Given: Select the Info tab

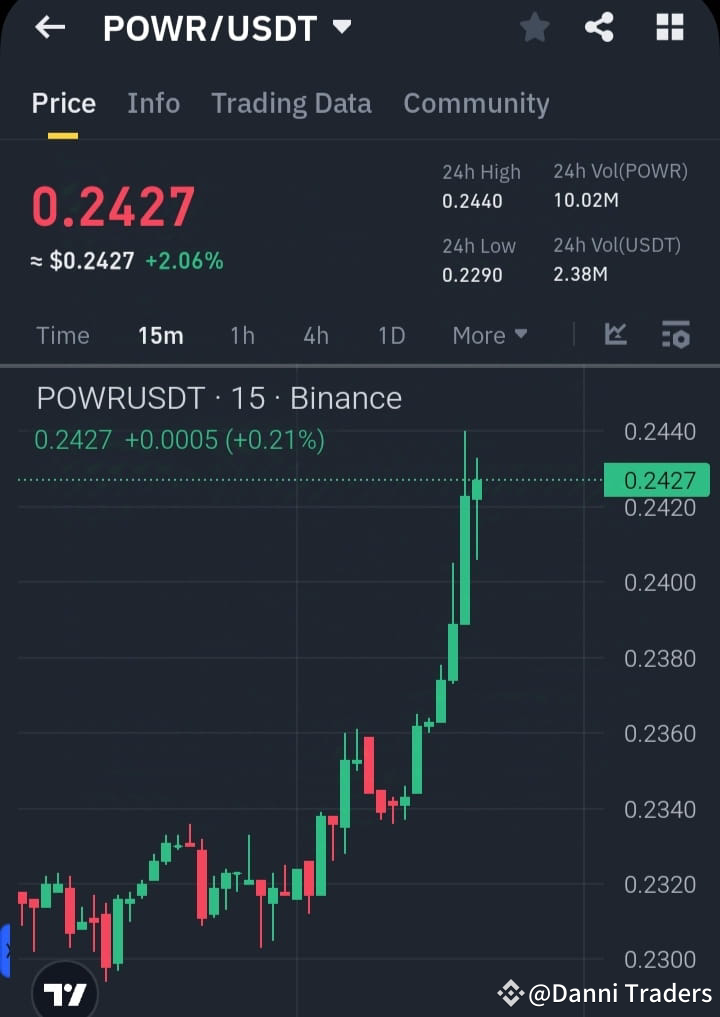Looking at the screenshot, I should point(153,103).
